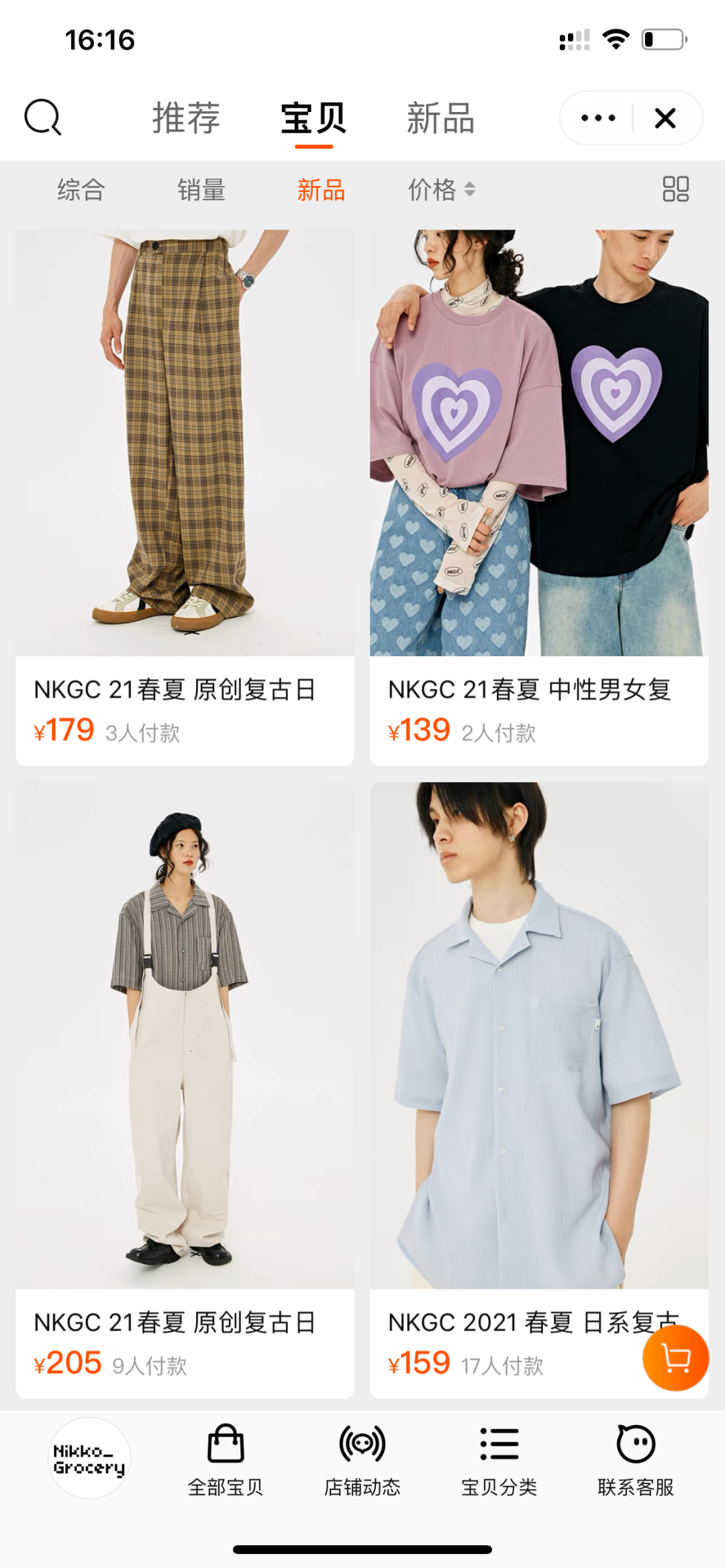Screen dimensions: 725x1568
Task: Switch to the 推荐 tab
Action: [186, 118]
